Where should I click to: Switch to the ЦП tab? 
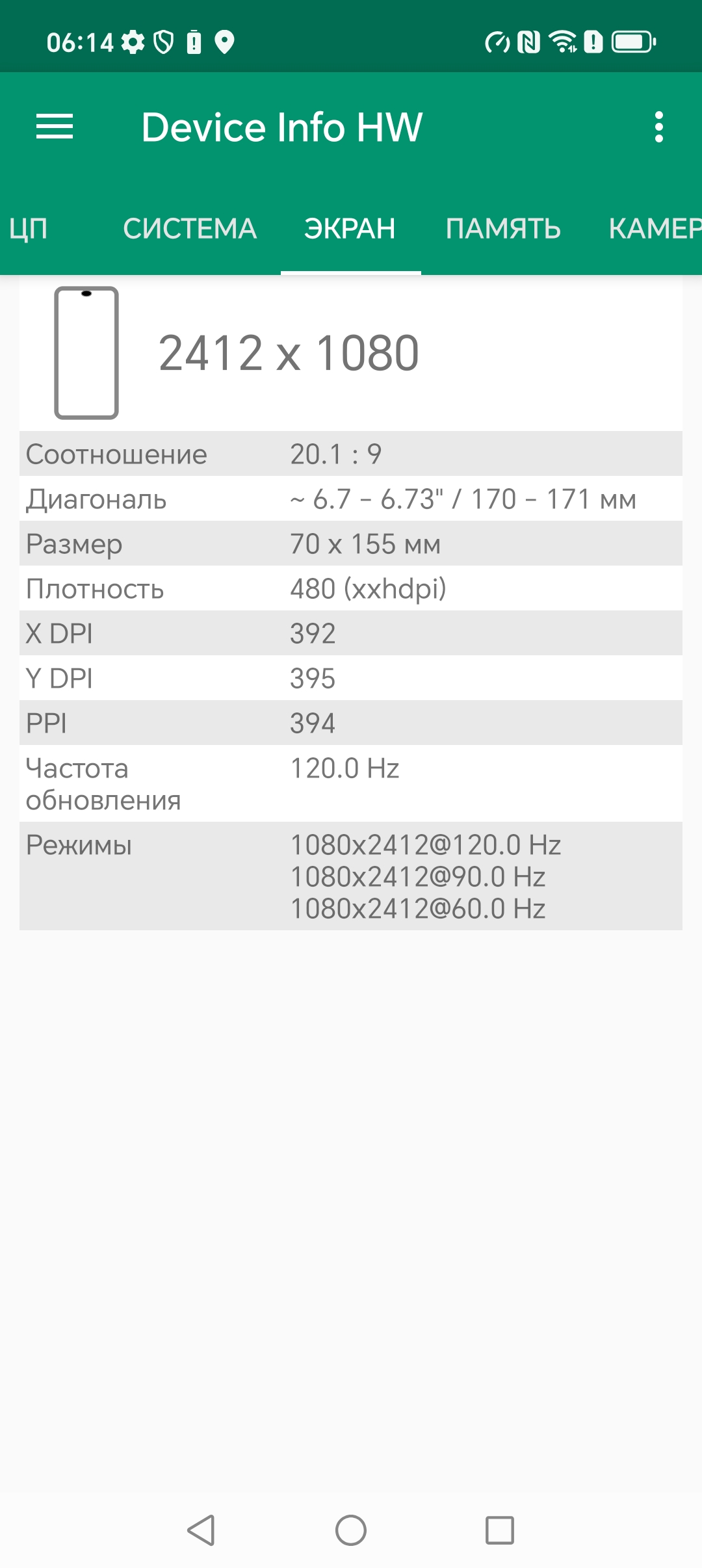click(29, 229)
